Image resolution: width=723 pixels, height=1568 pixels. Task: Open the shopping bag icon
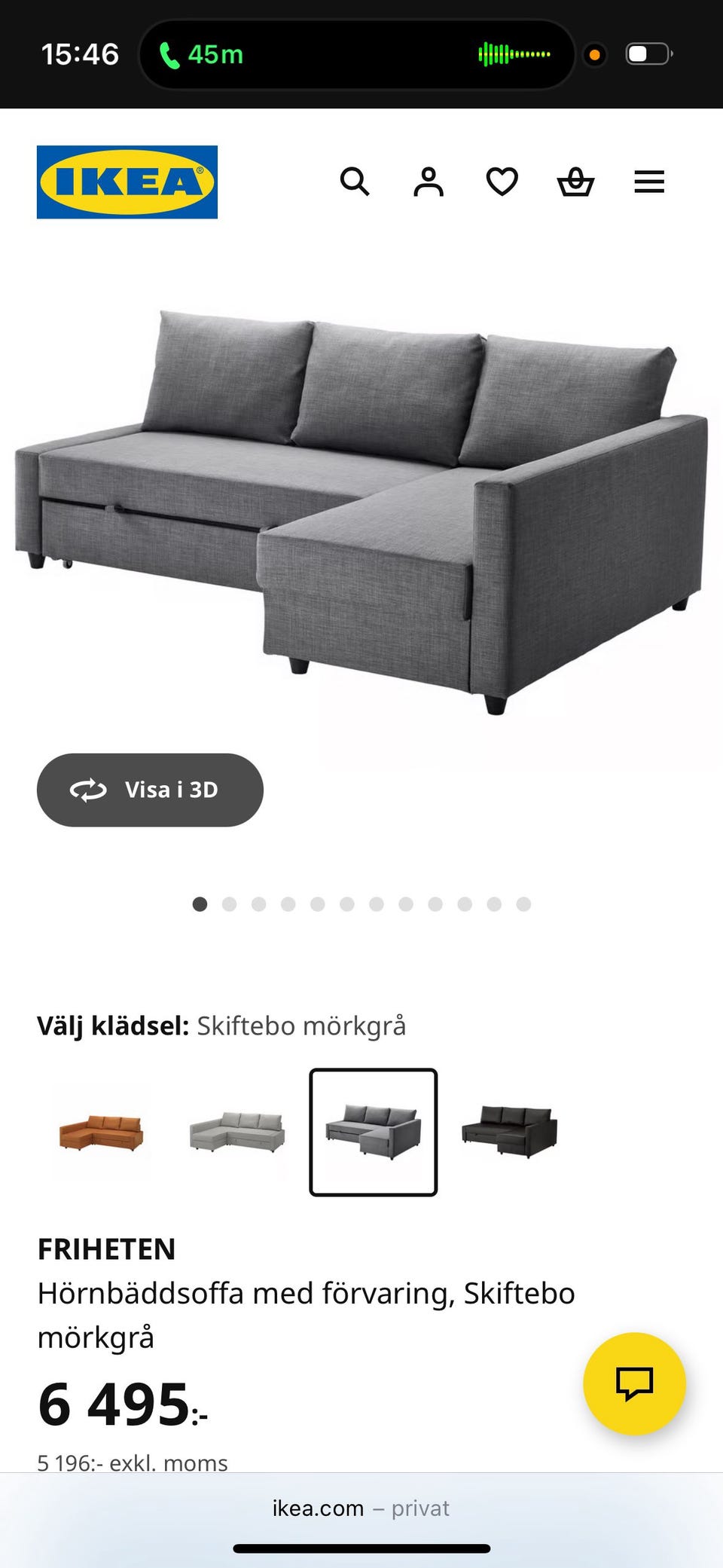click(575, 182)
